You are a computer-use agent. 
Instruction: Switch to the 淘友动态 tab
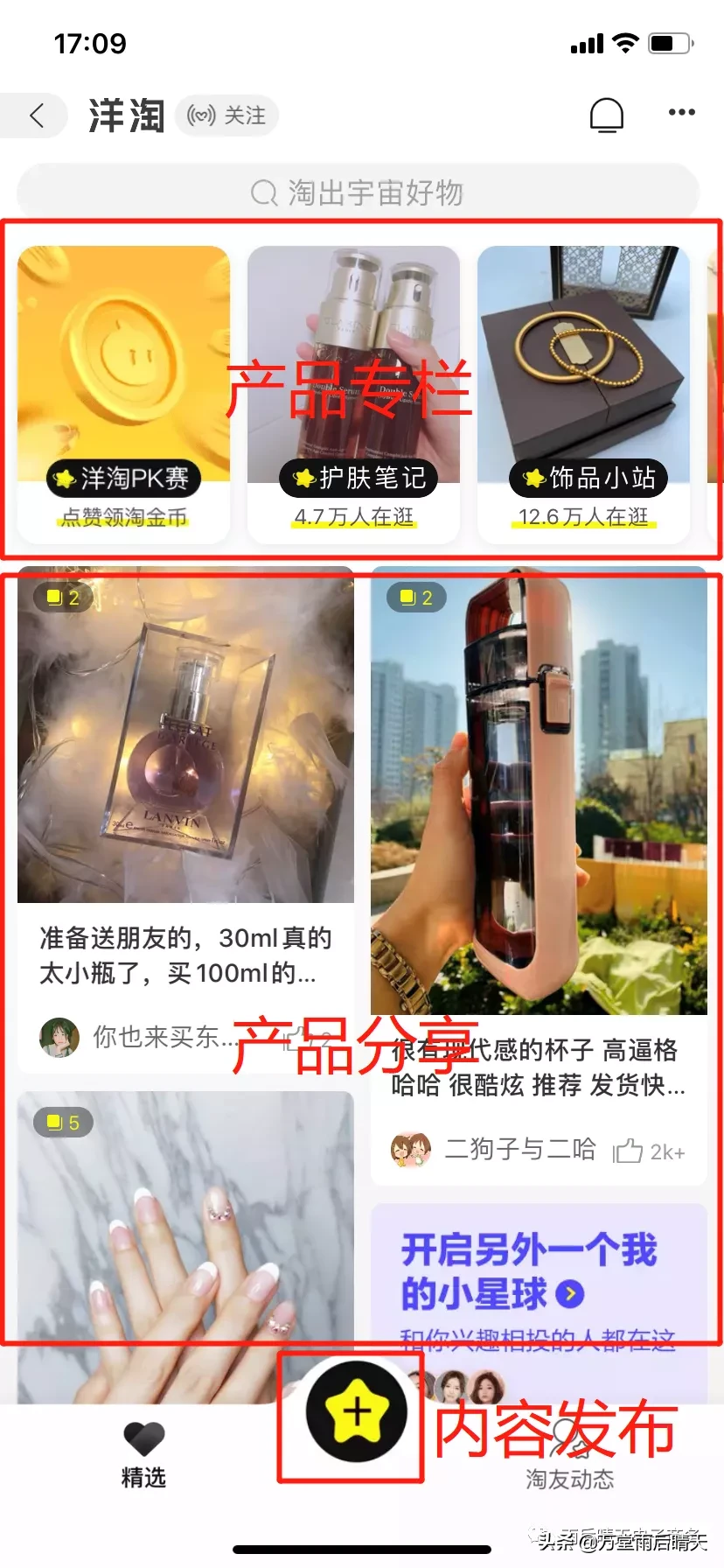click(570, 1461)
